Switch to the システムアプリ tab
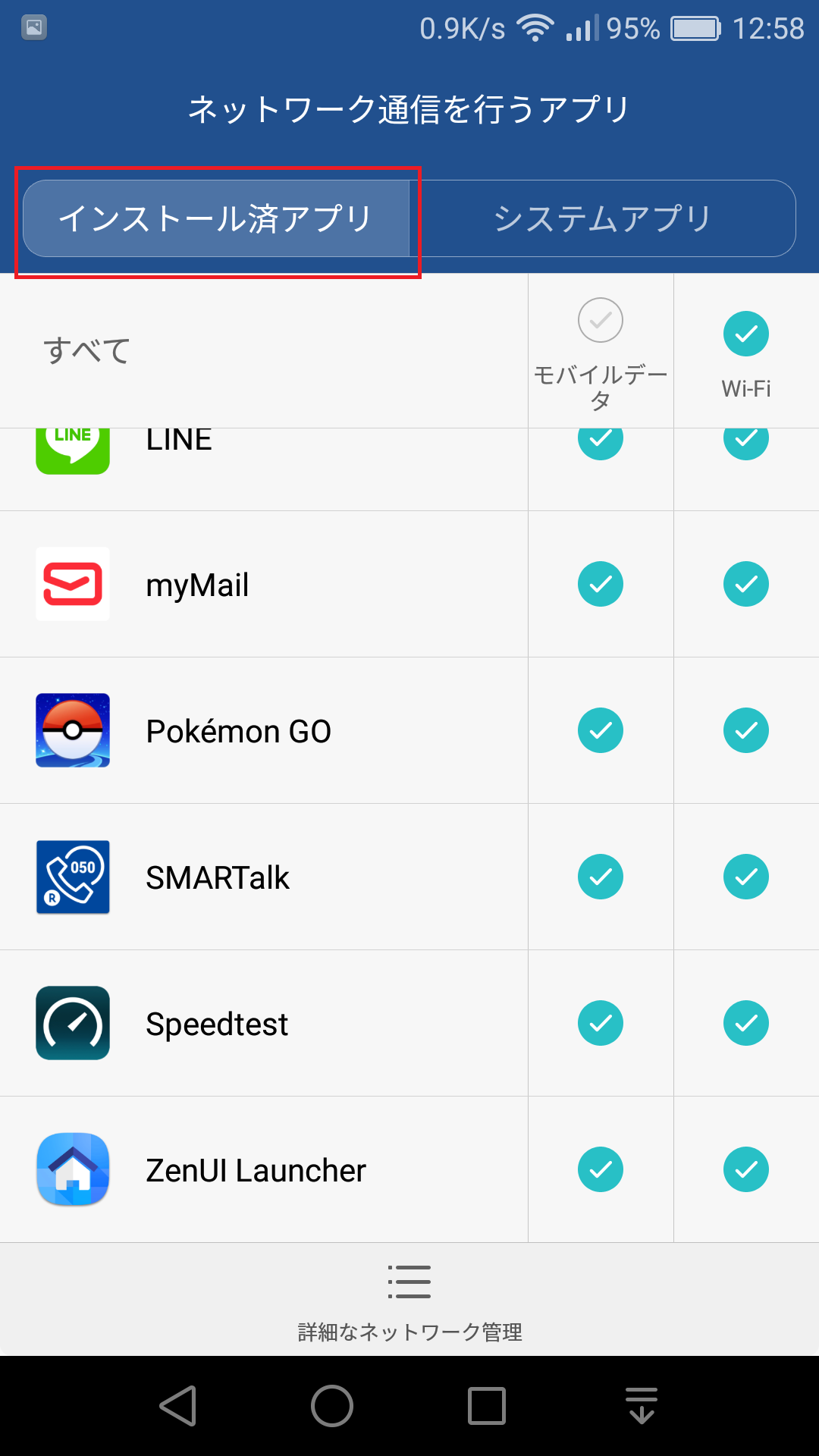Screen dimensions: 819x1456 point(602,218)
